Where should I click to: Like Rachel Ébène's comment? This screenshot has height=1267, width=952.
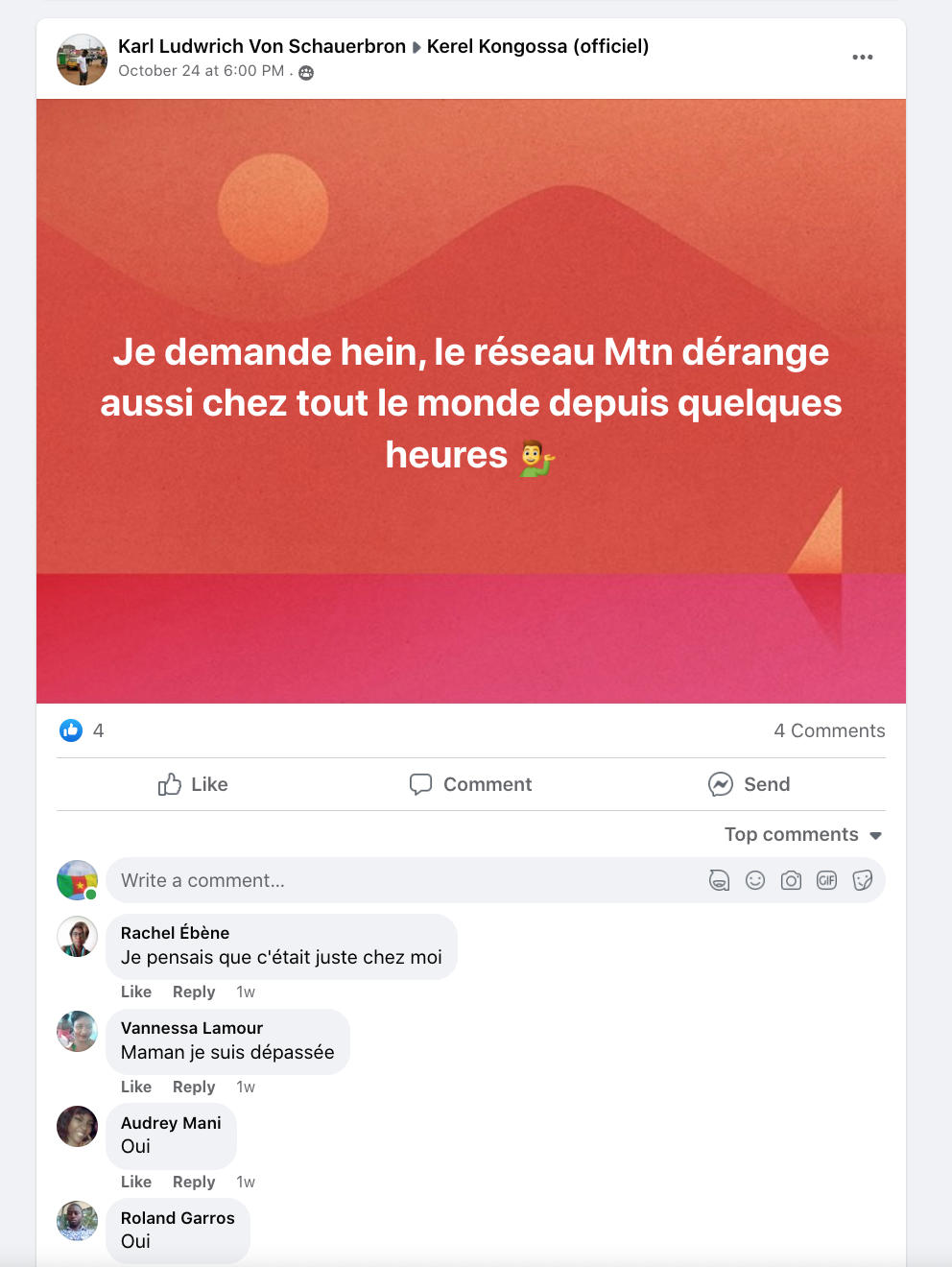pos(136,992)
